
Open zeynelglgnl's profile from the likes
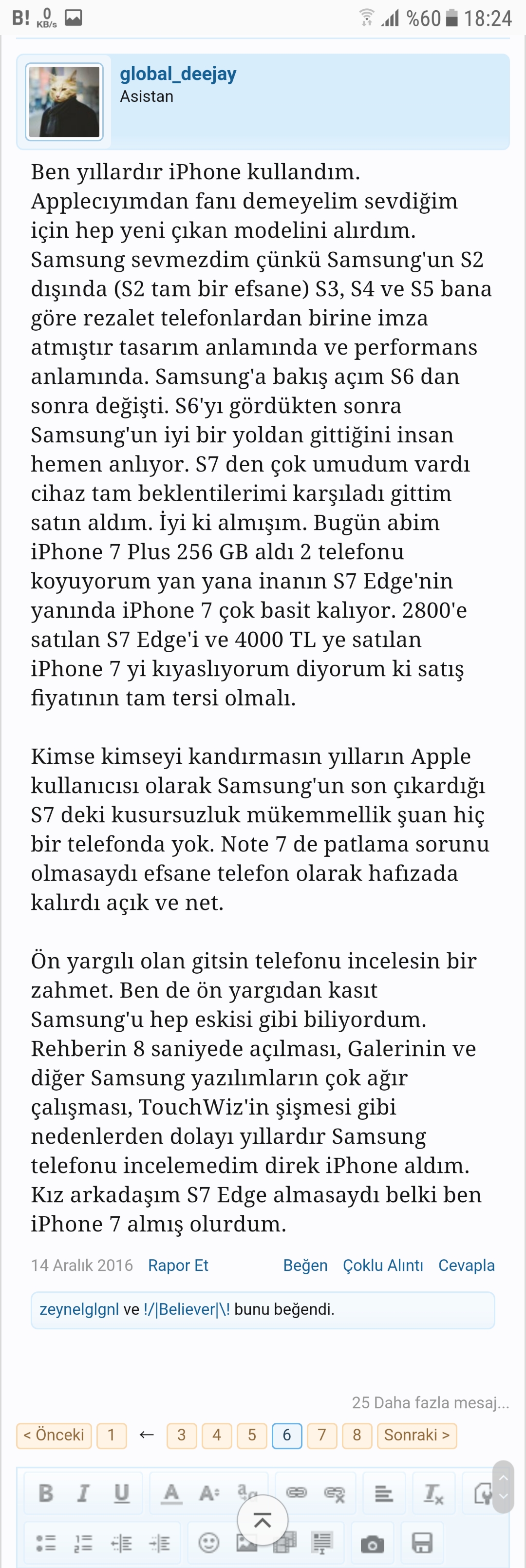[79, 1309]
